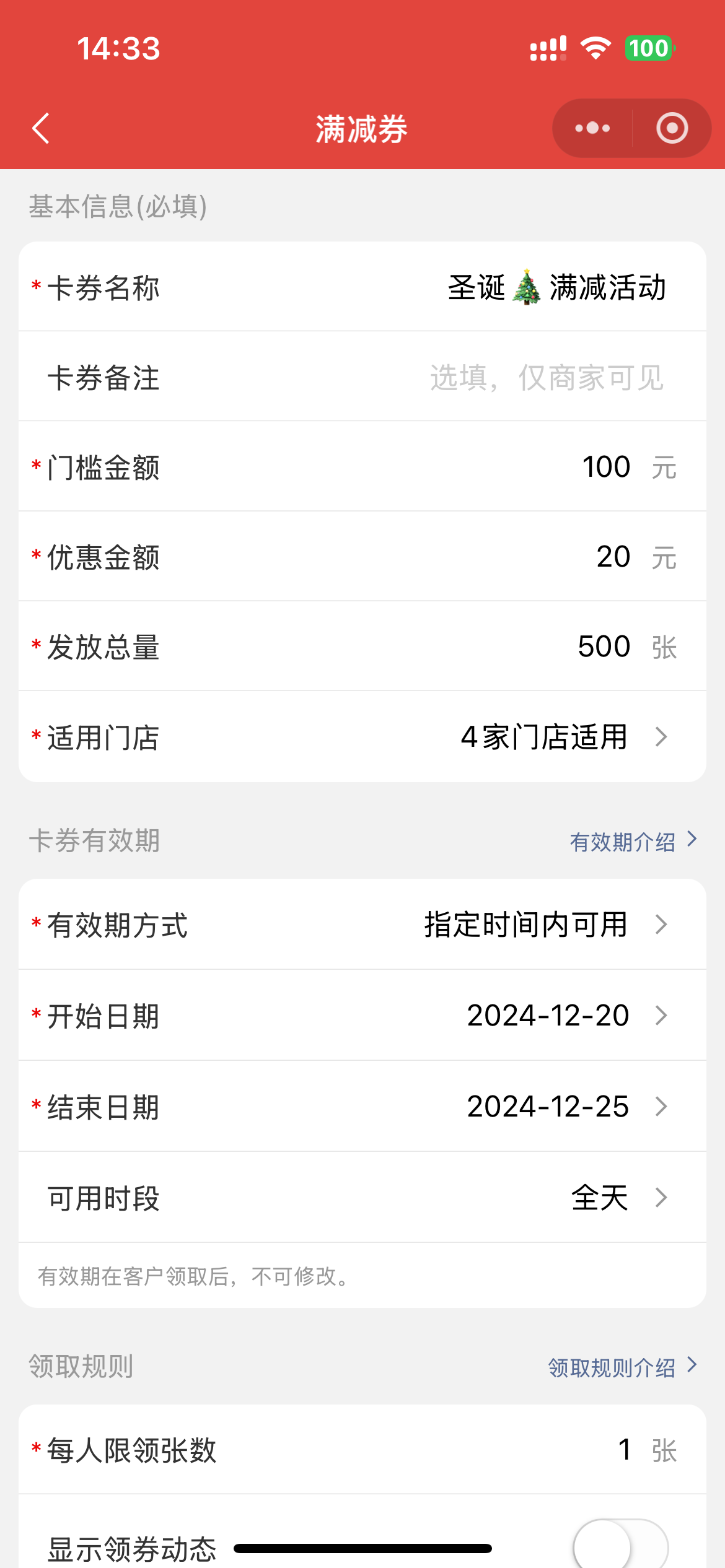Edit the 每人限领张数 field
Image resolution: width=725 pixels, height=1568 pixels.
tap(624, 1450)
